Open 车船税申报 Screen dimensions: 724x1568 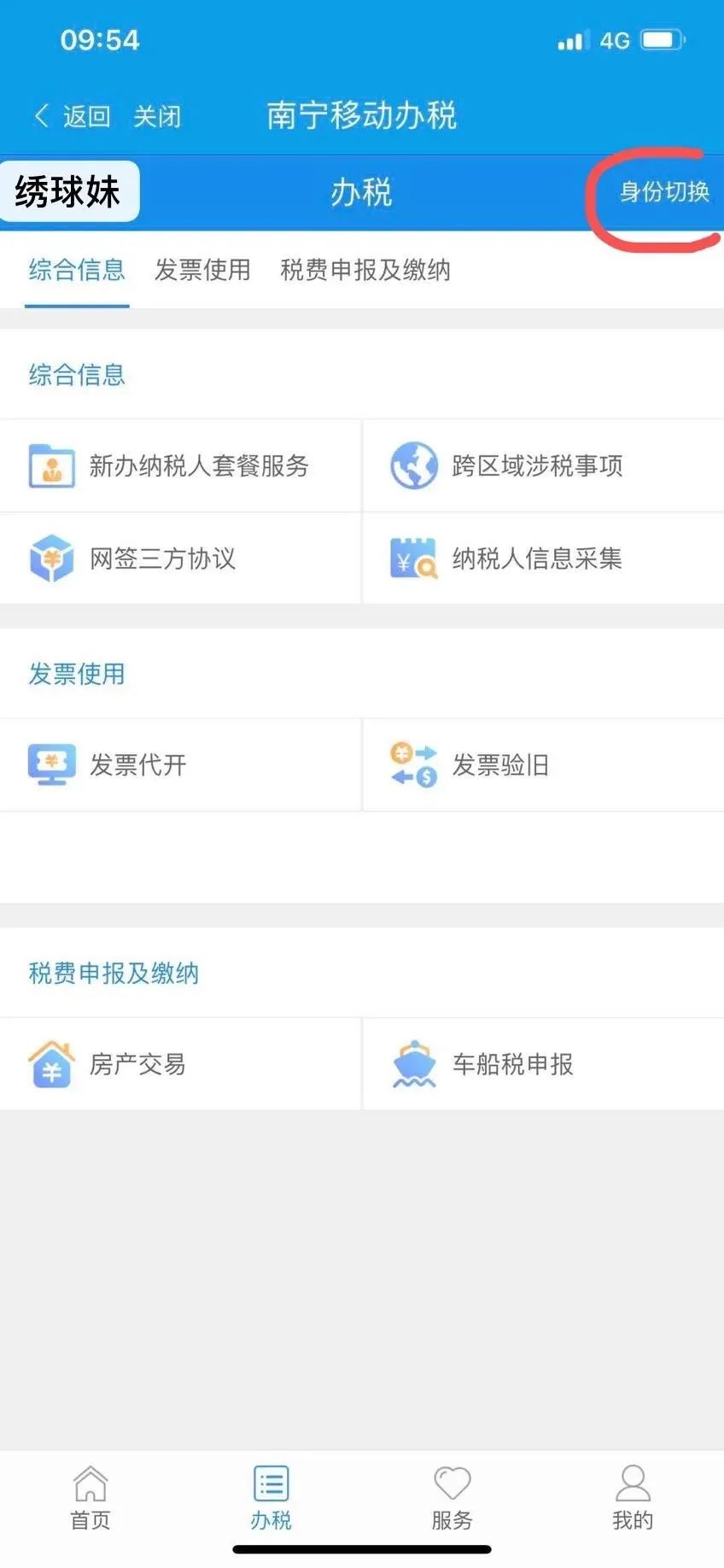pyautogui.click(x=544, y=1064)
